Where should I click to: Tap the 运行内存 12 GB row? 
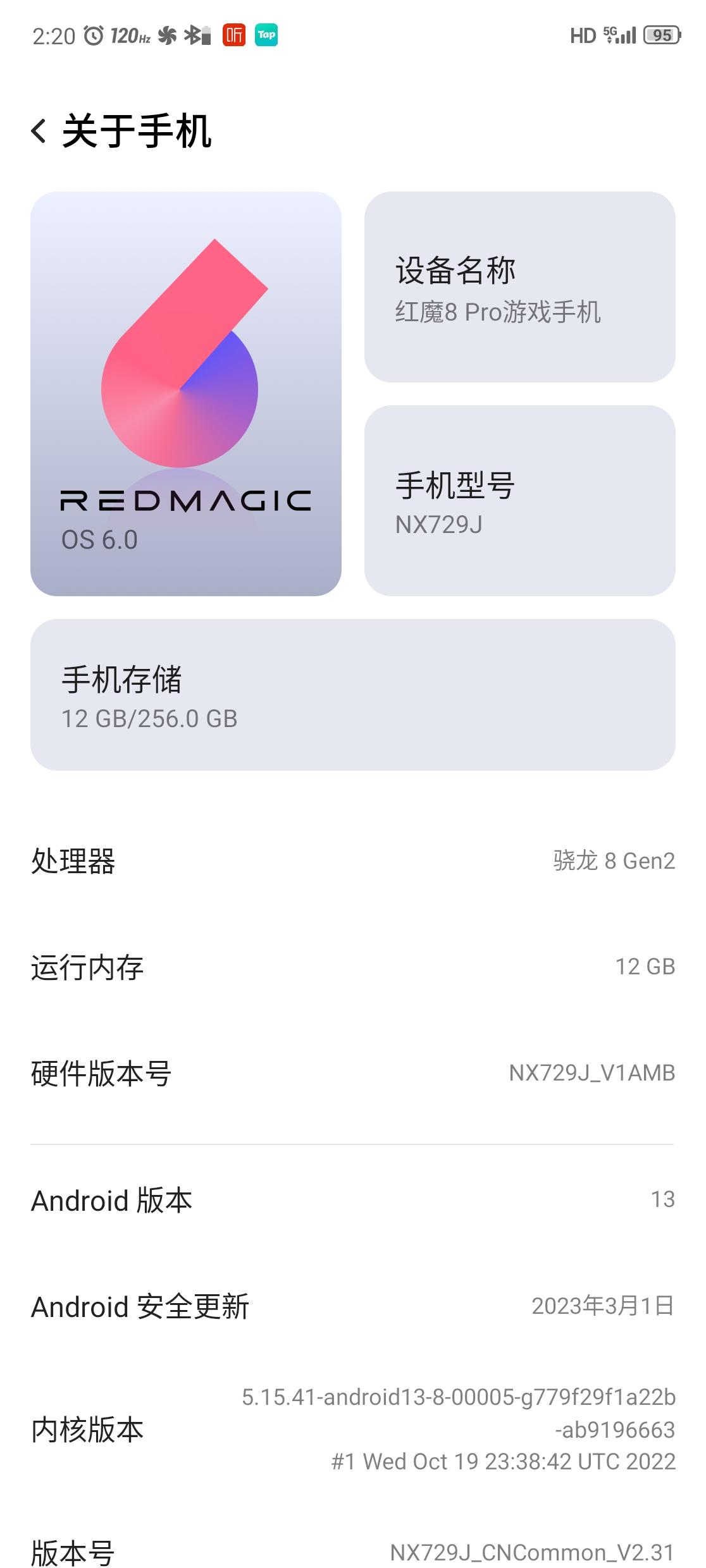point(353,966)
